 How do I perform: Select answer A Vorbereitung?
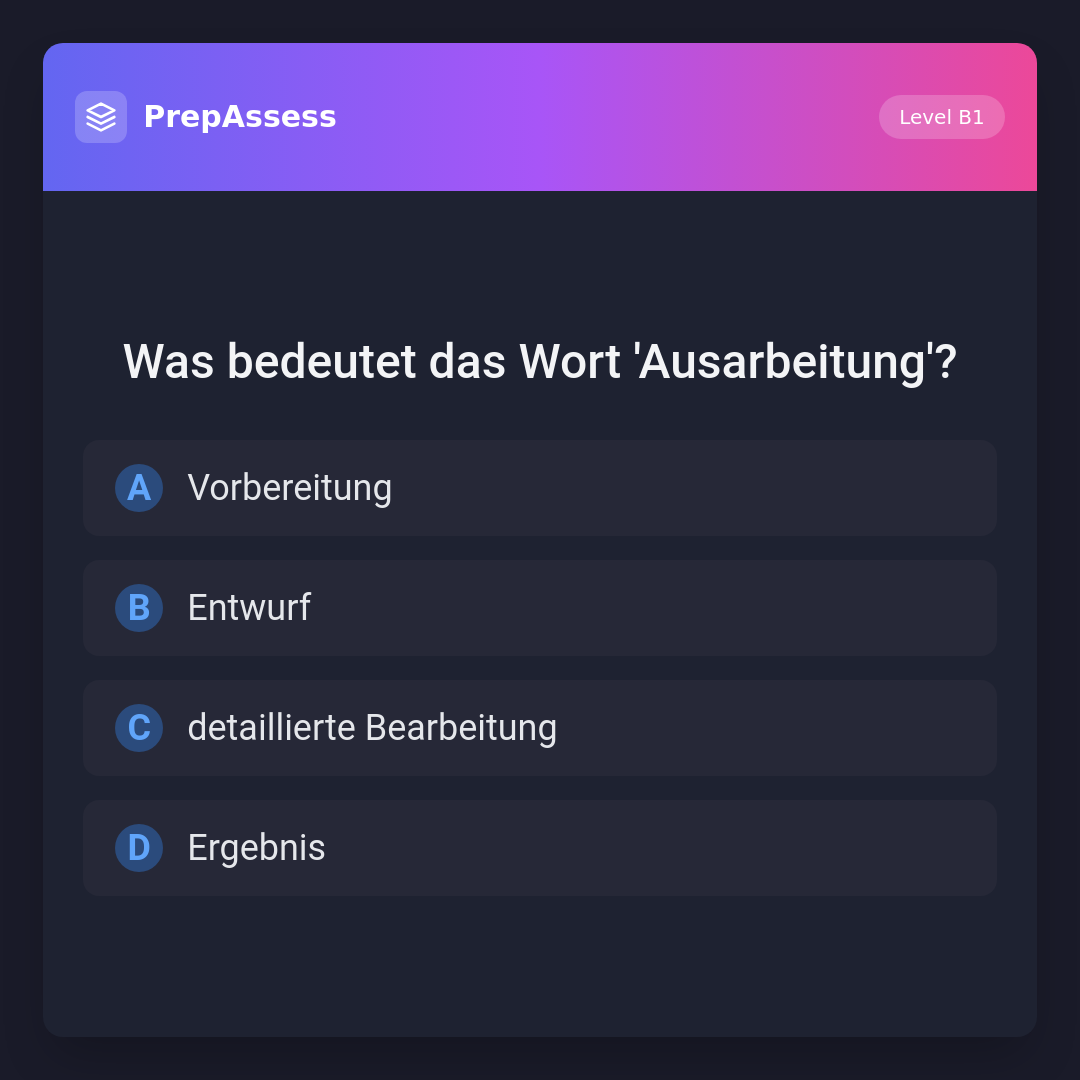pyautogui.click(x=540, y=488)
